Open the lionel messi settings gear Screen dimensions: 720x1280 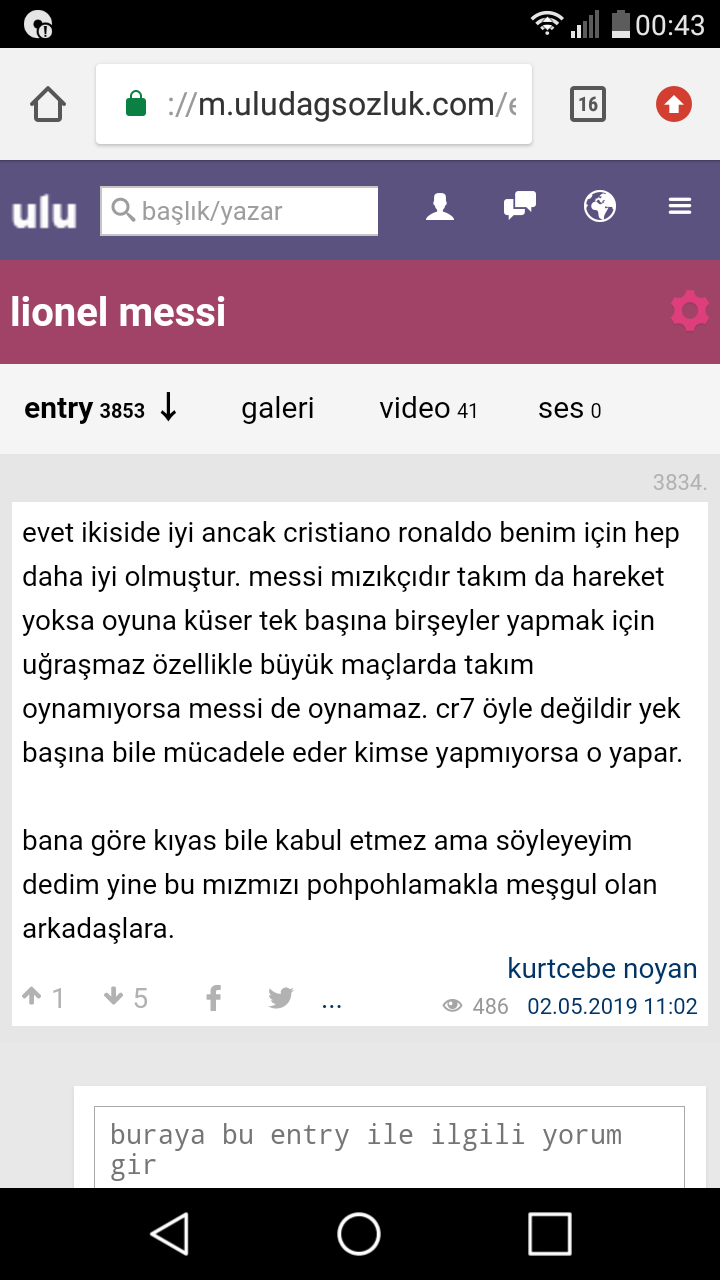pos(689,312)
